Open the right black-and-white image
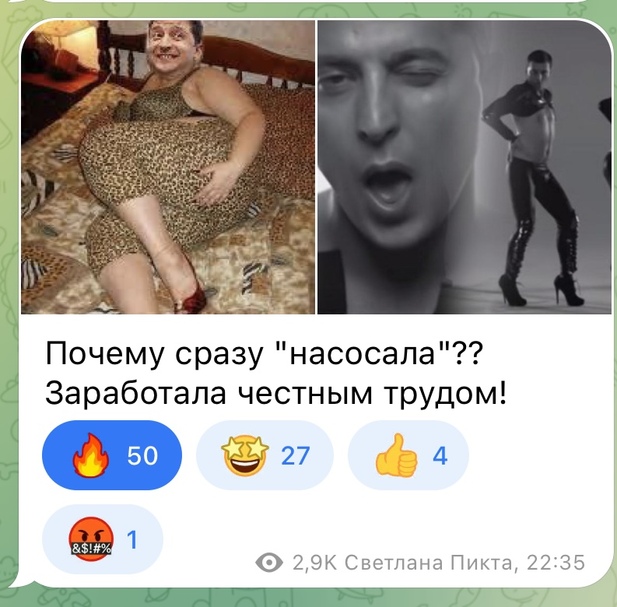Image resolution: width=617 pixels, height=607 pixels. (461, 167)
